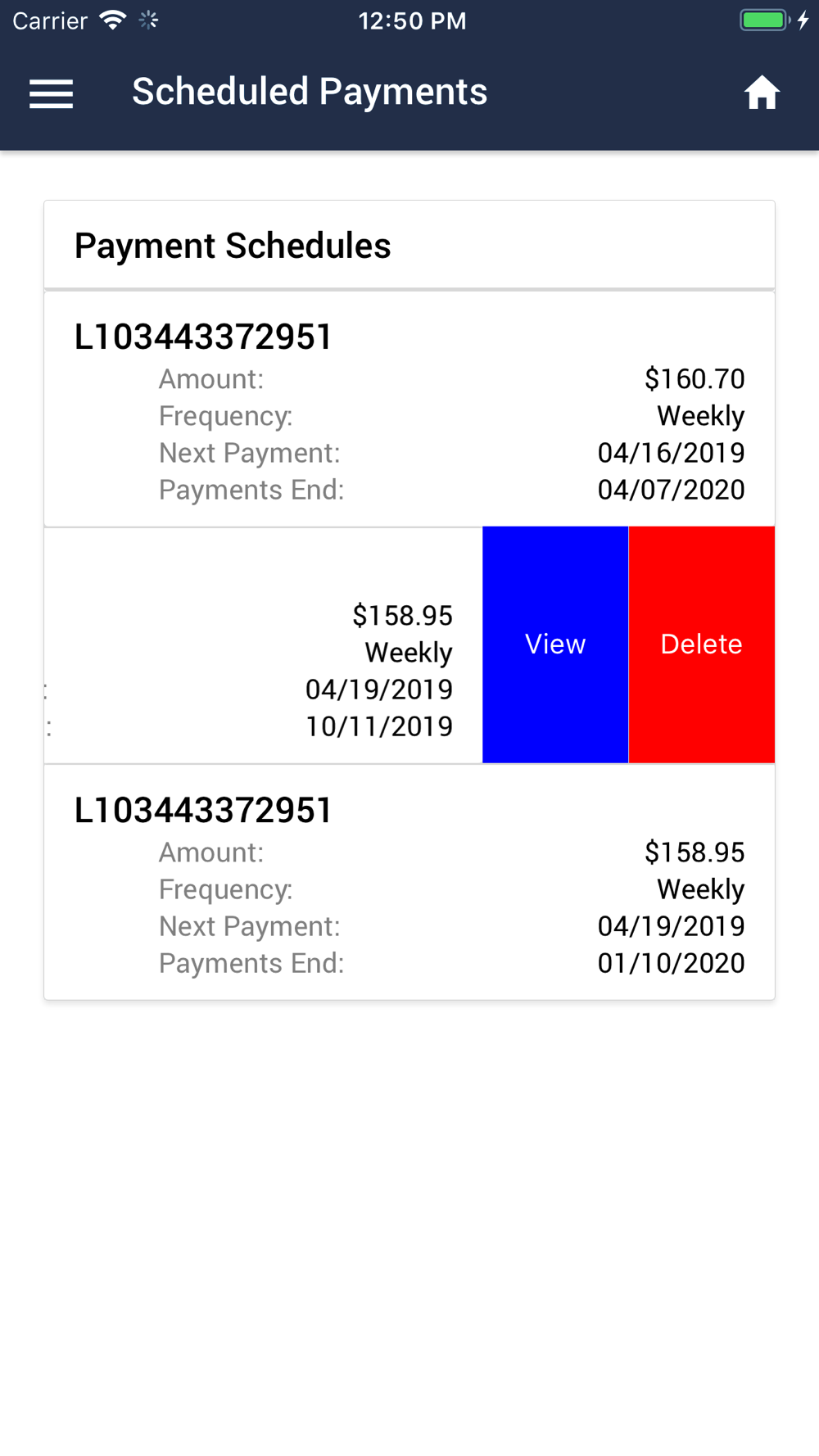Select the swiped schedule ending 10/11/2019
The width and height of the screenshot is (819, 1456).
[x=263, y=645]
